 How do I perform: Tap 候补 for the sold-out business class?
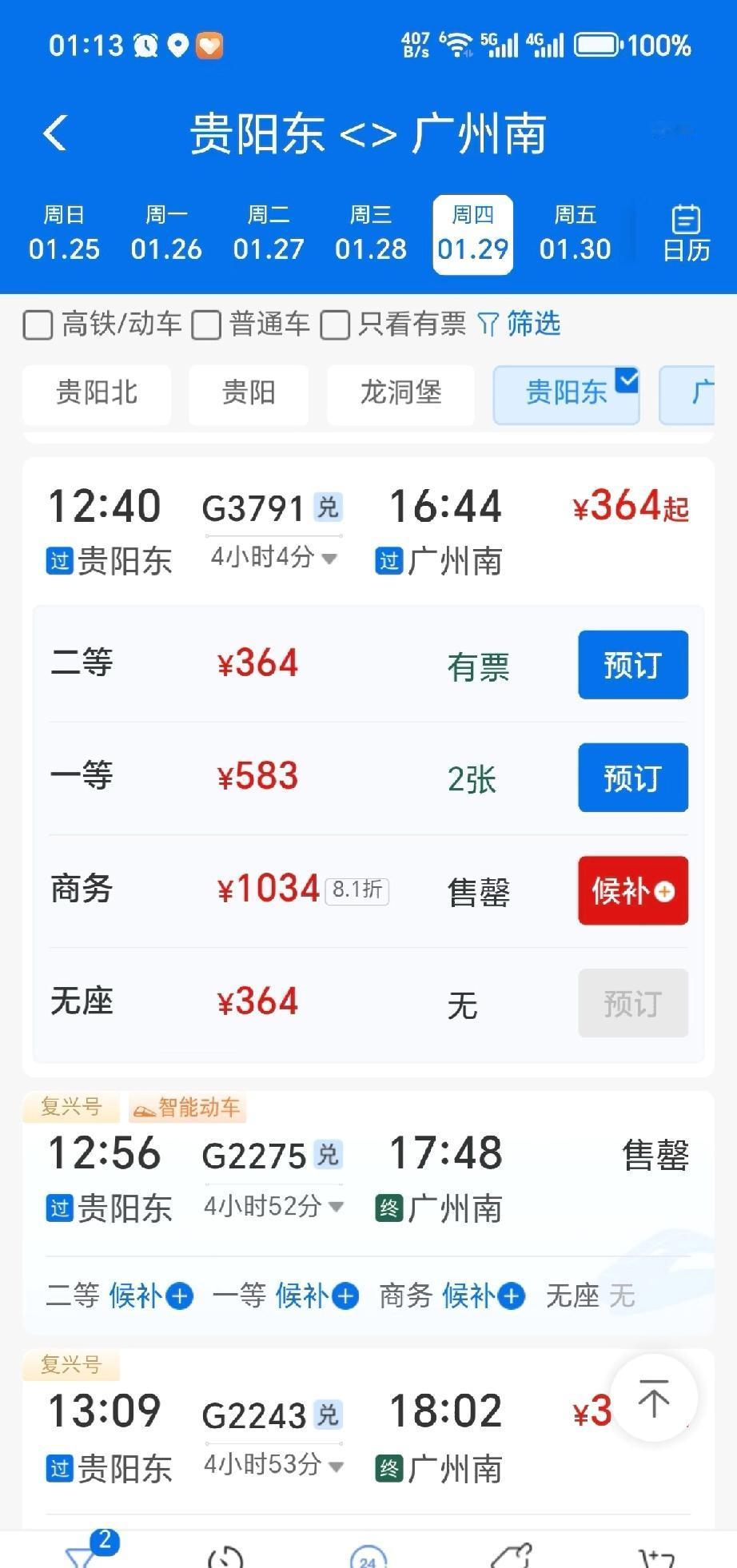[632, 891]
